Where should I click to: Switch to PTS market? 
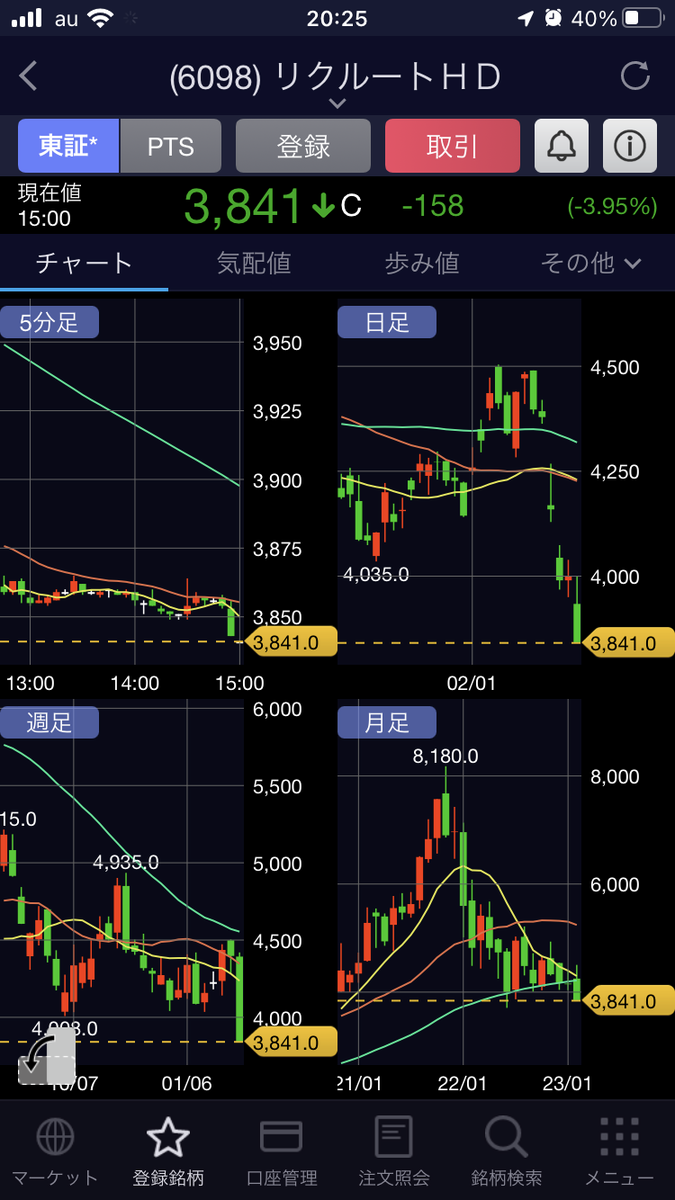click(171, 147)
